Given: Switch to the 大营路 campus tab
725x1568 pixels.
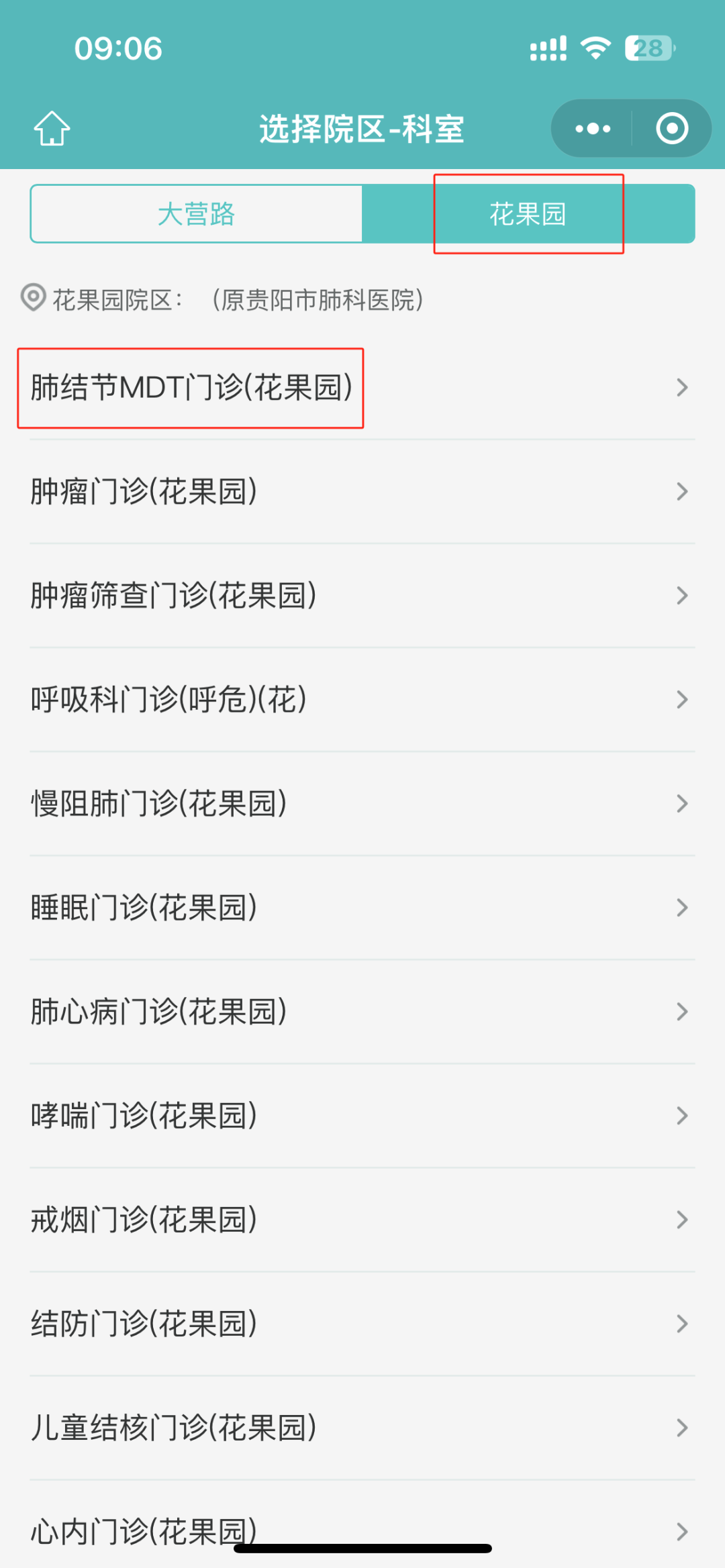Looking at the screenshot, I should pyautogui.click(x=196, y=214).
